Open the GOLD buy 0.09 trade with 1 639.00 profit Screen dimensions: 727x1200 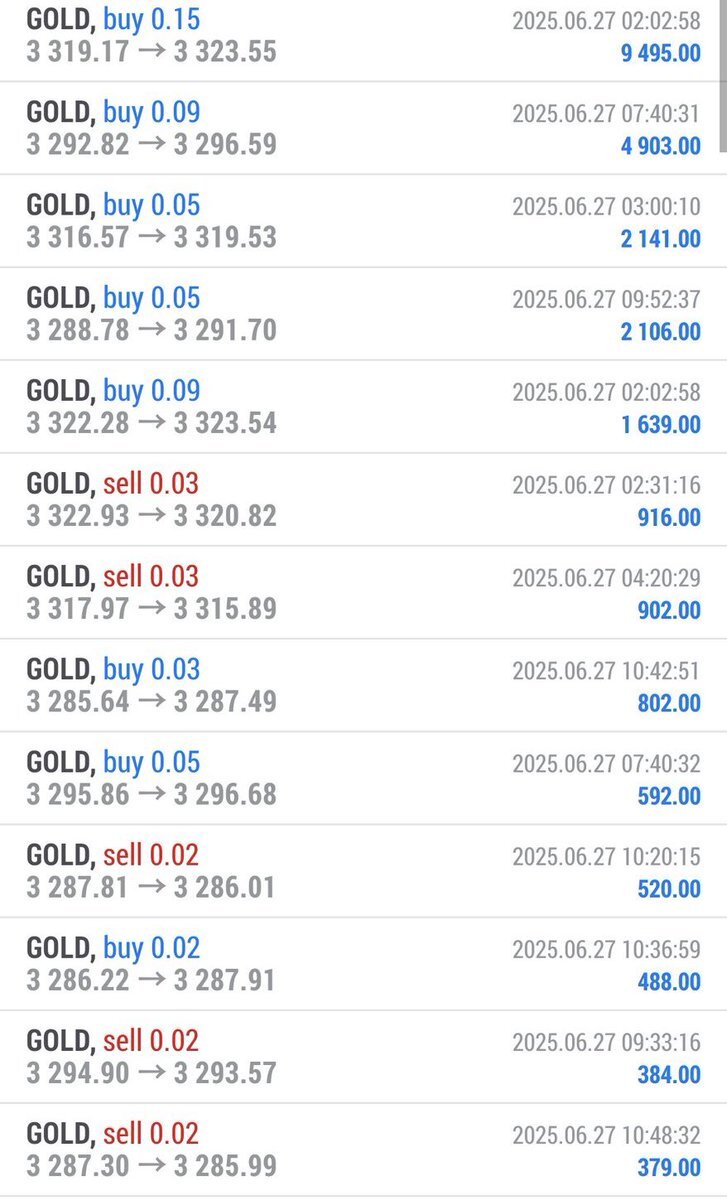363,407
